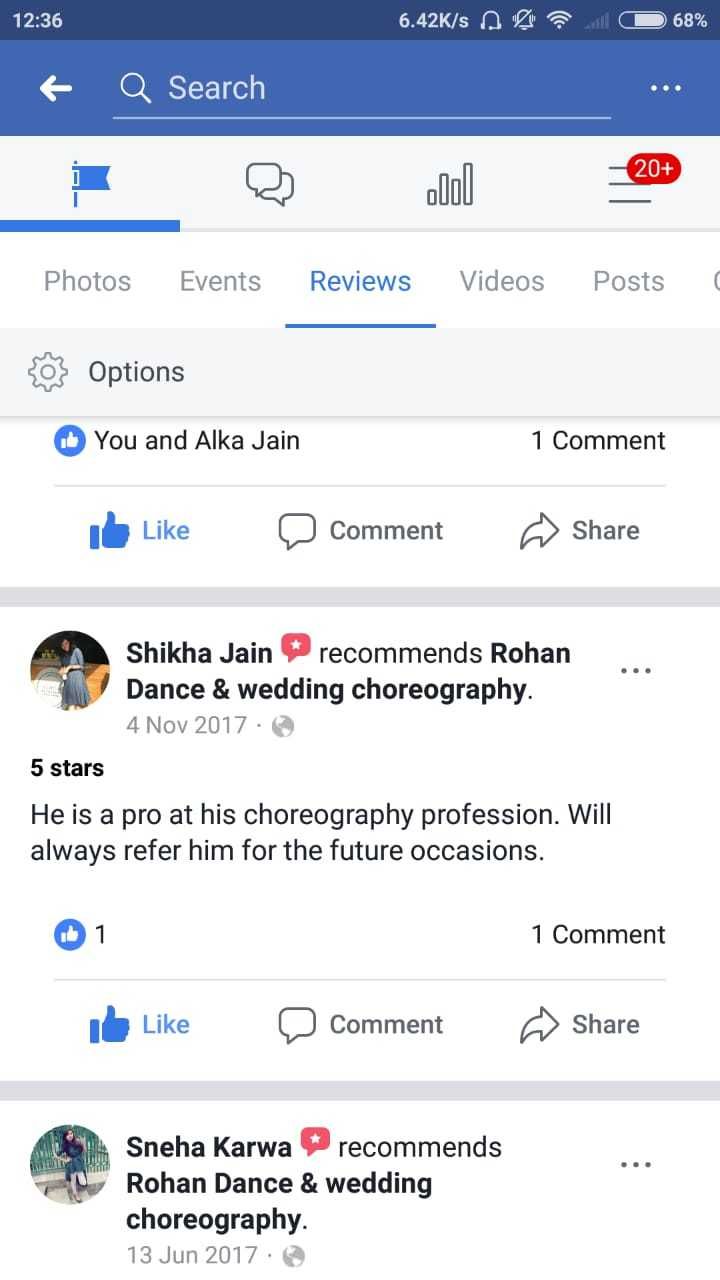This screenshot has height=1280, width=720.
Task: Open the notifications tab with 20+ badge
Action: [x=632, y=183]
